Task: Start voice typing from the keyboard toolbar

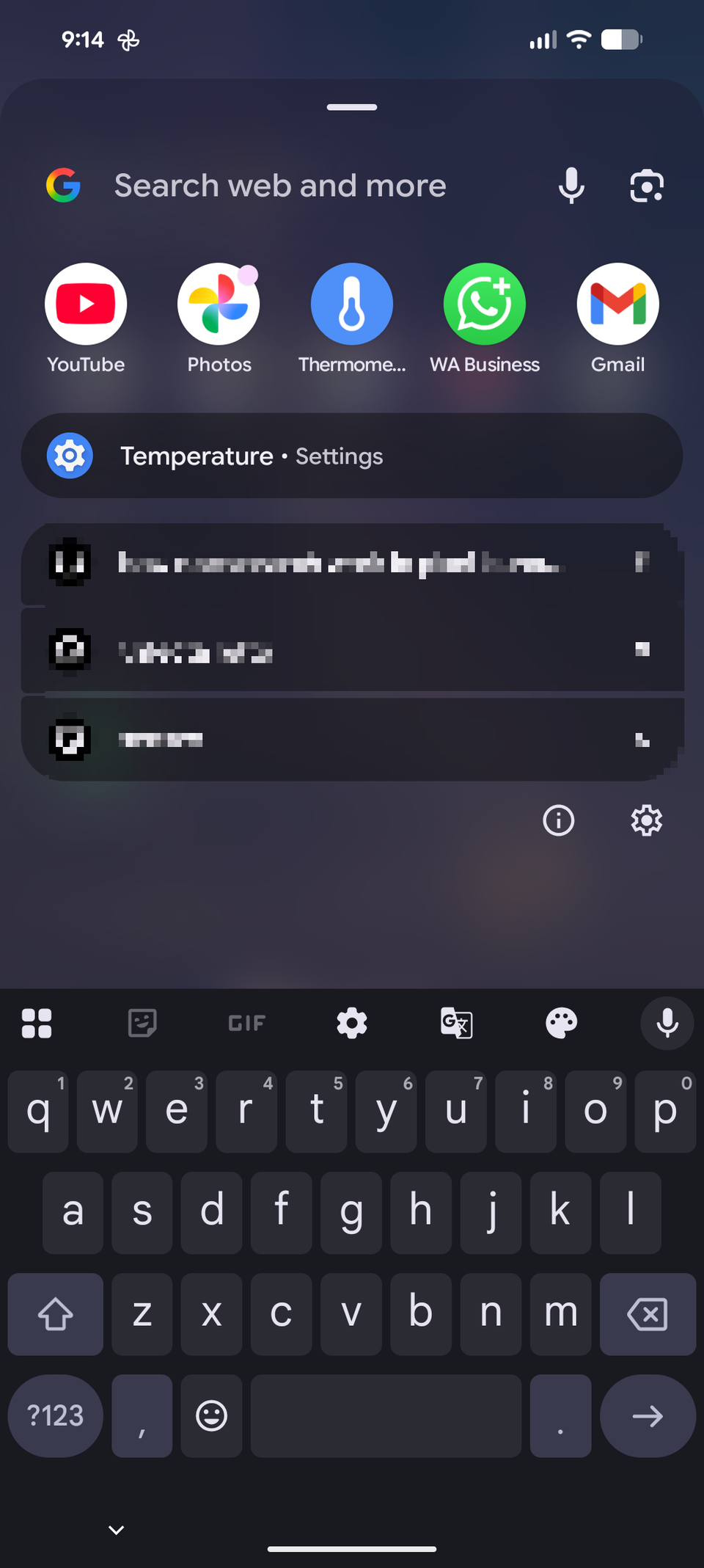Action: click(666, 1023)
